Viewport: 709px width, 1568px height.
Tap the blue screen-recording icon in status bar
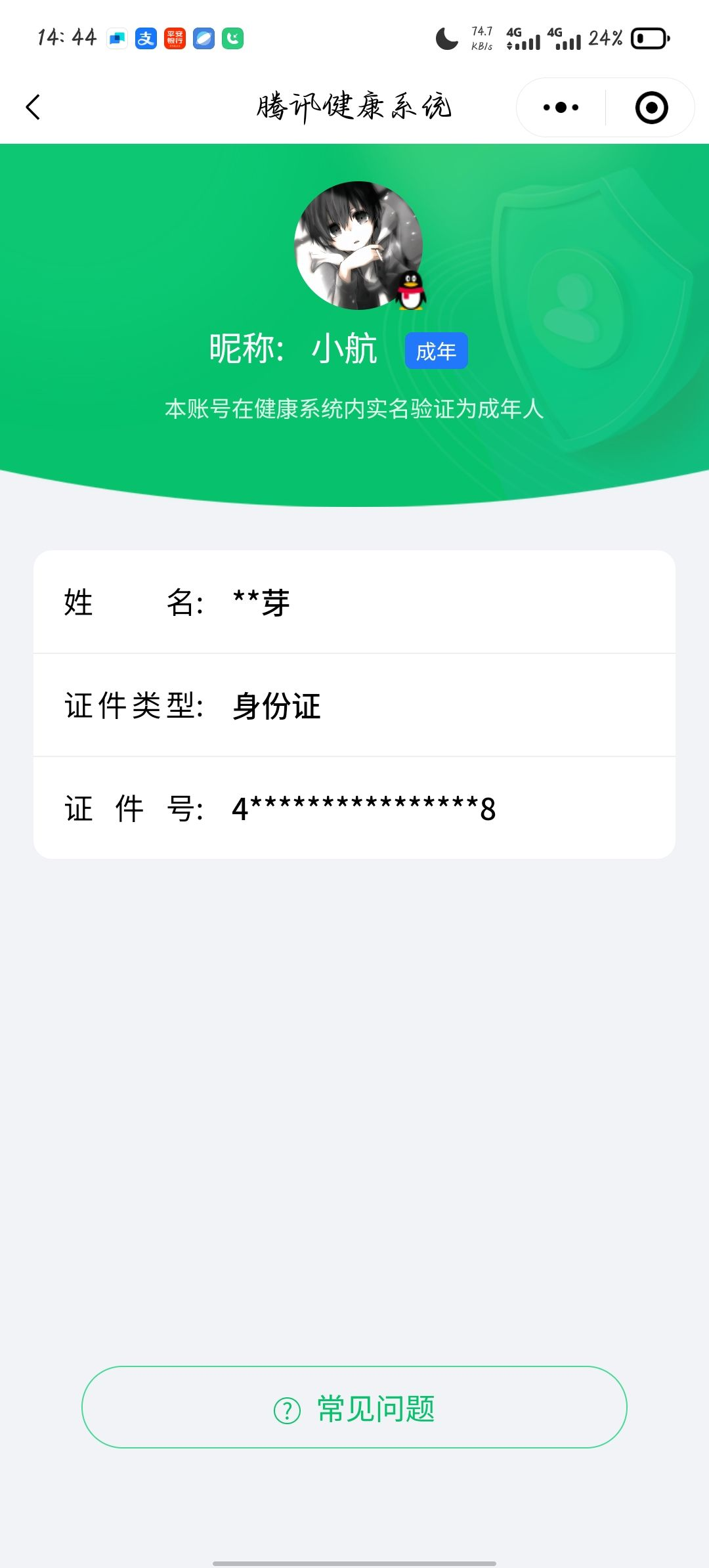pyautogui.click(x=117, y=39)
